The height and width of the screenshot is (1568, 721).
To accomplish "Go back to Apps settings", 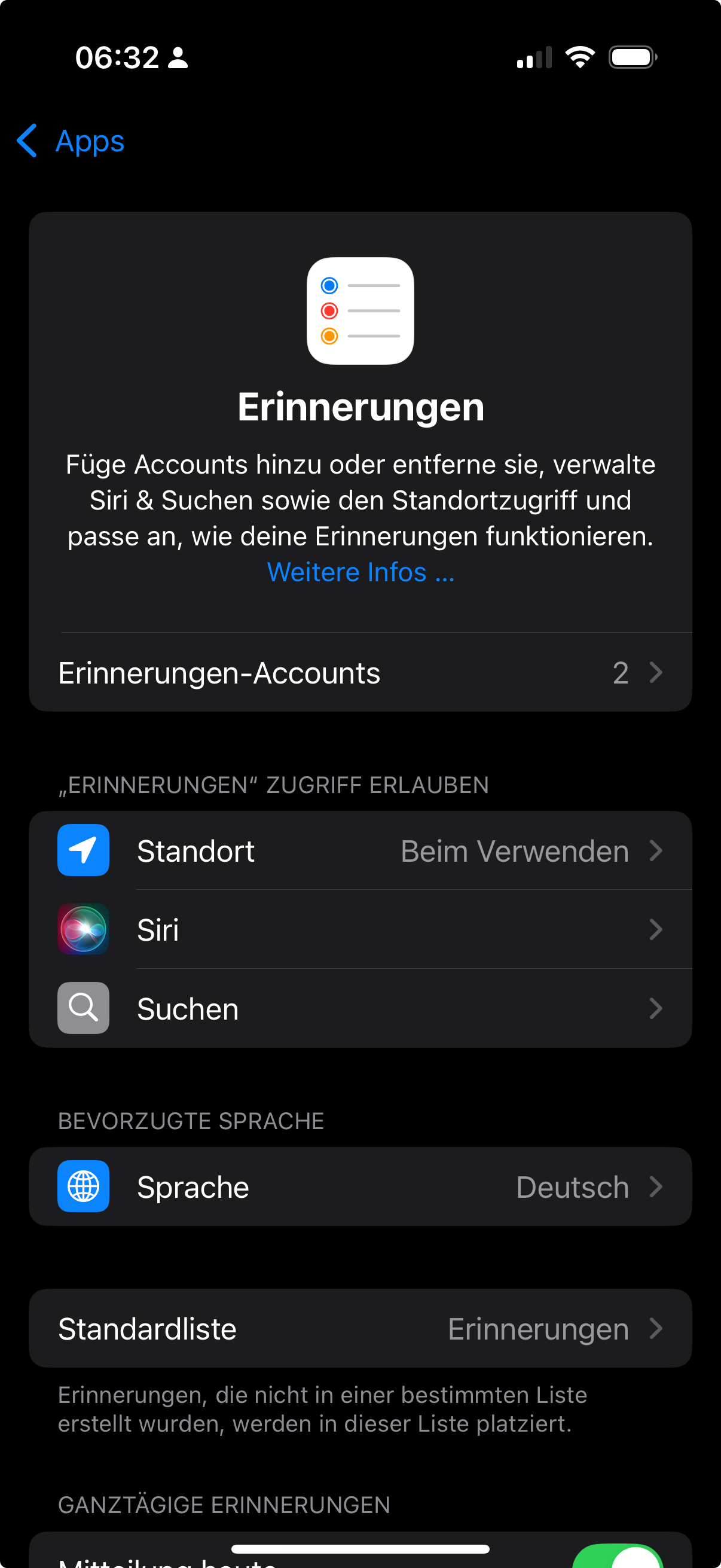I will coord(71,141).
